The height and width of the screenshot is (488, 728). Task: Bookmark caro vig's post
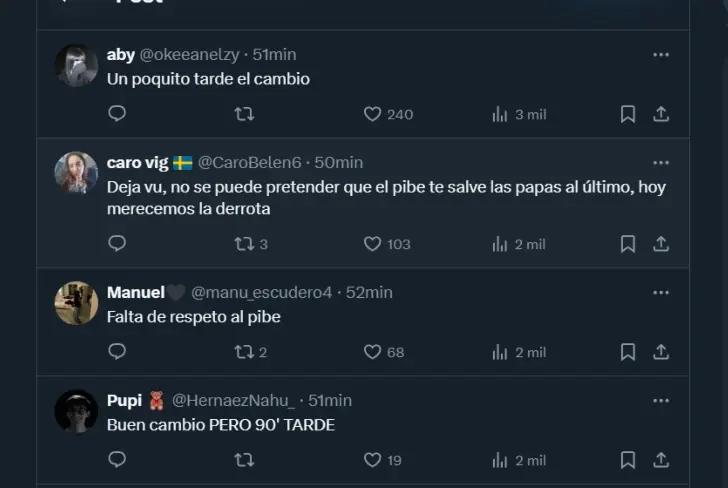click(x=628, y=244)
